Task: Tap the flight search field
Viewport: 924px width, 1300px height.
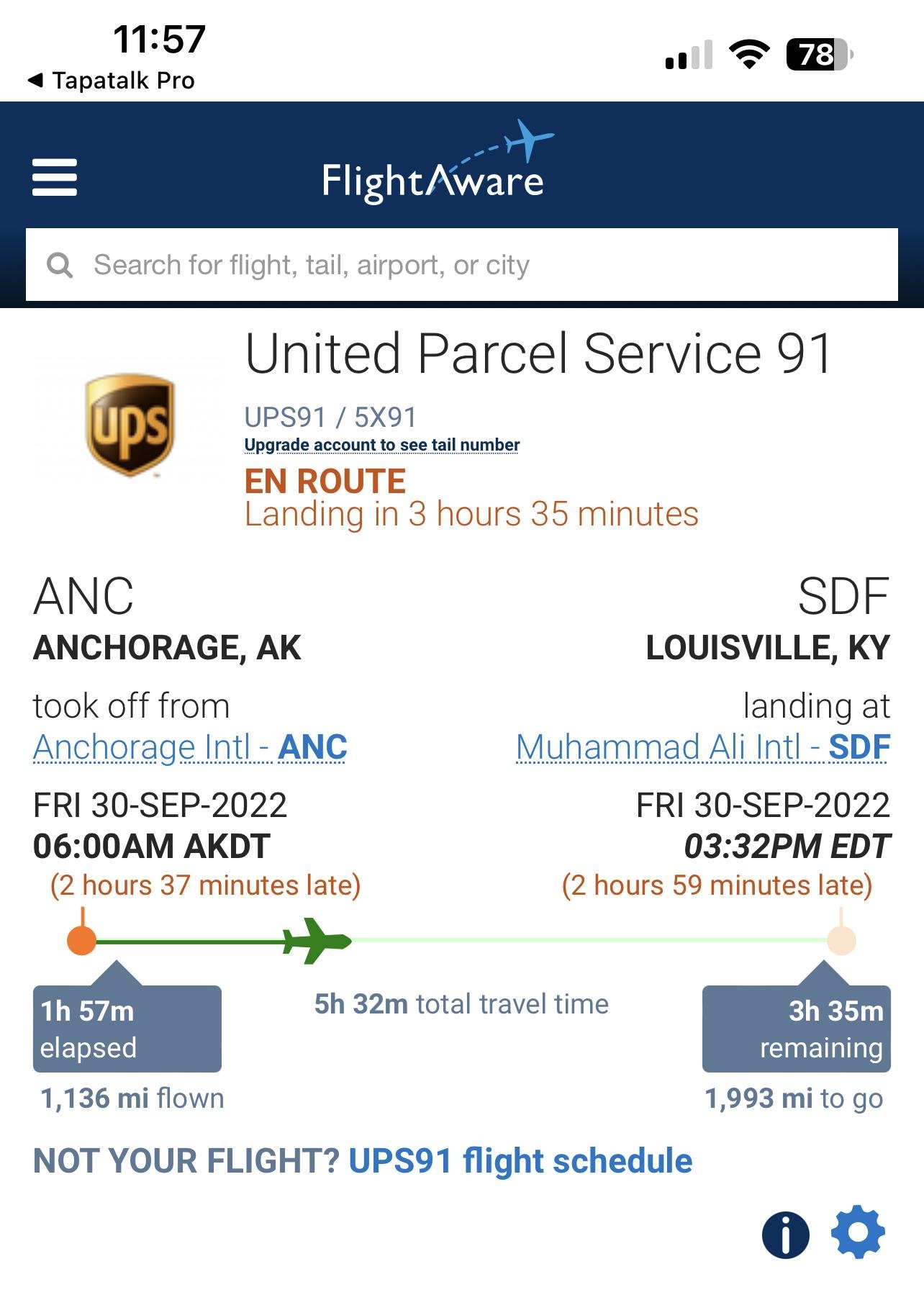Action: pyautogui.click(x=461, y=265)
